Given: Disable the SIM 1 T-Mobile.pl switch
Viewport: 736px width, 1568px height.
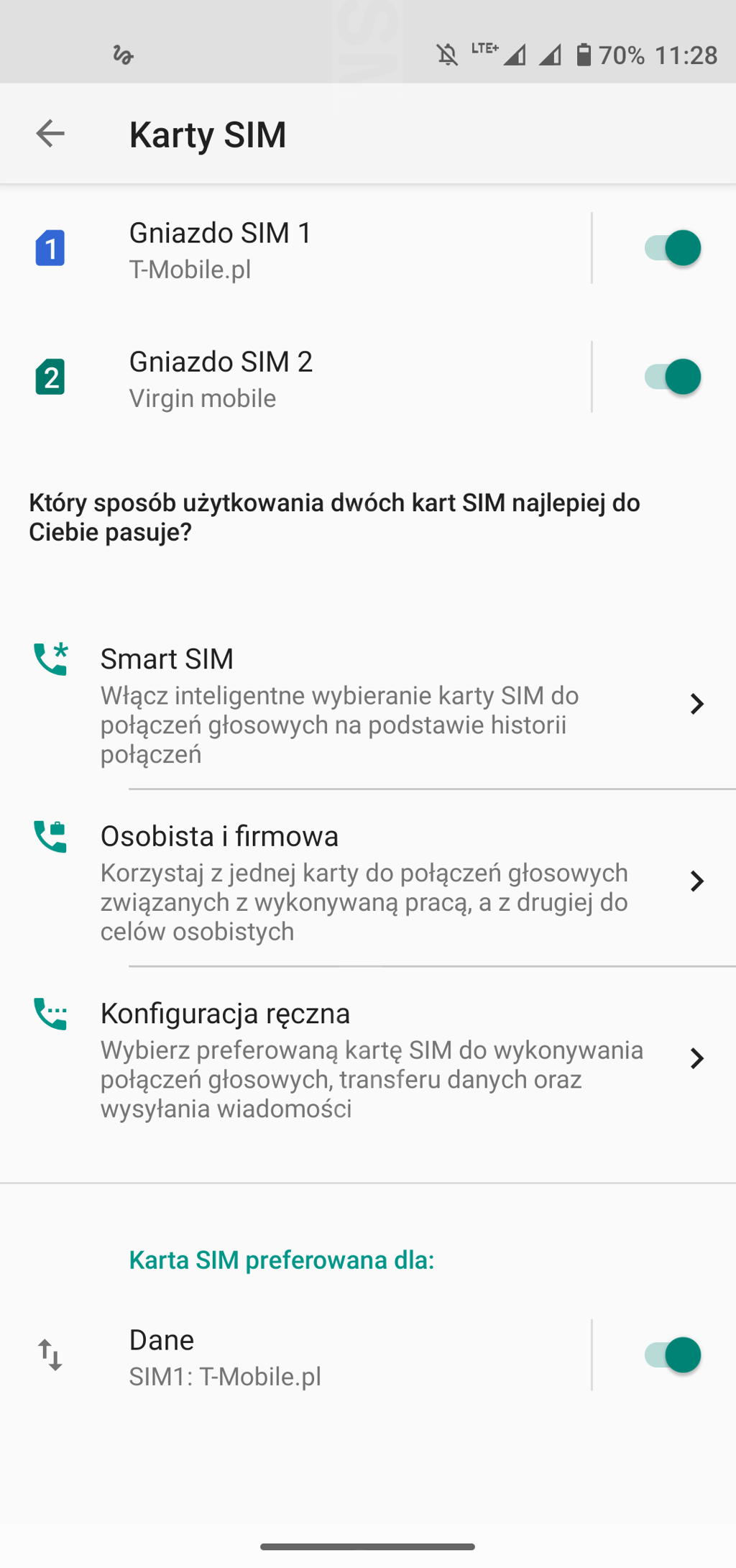Looking at the screenshot, I should [x=672, y=248].
